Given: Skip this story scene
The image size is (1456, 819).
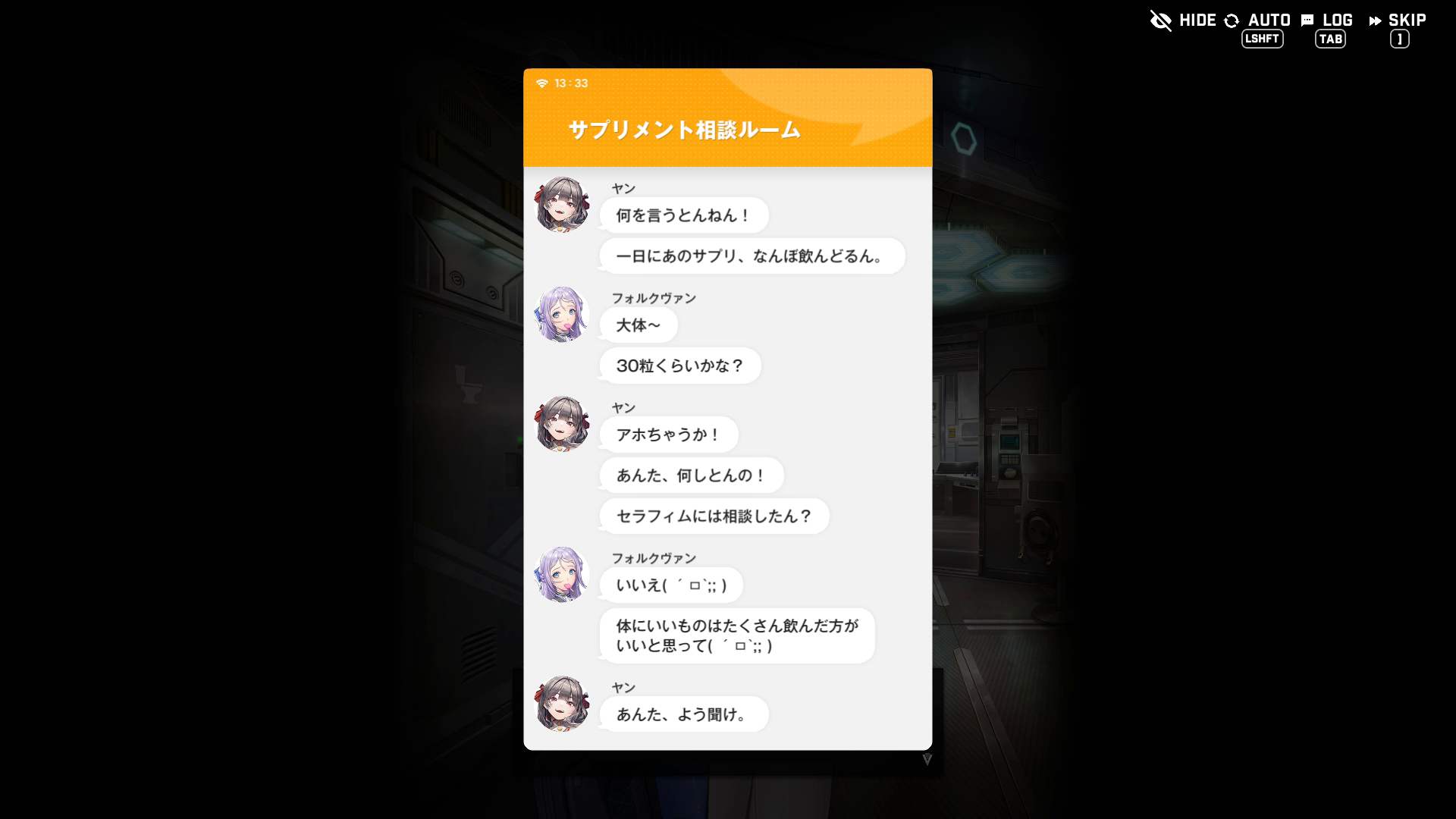Looking at the screenshot, I should (1398, 20).
